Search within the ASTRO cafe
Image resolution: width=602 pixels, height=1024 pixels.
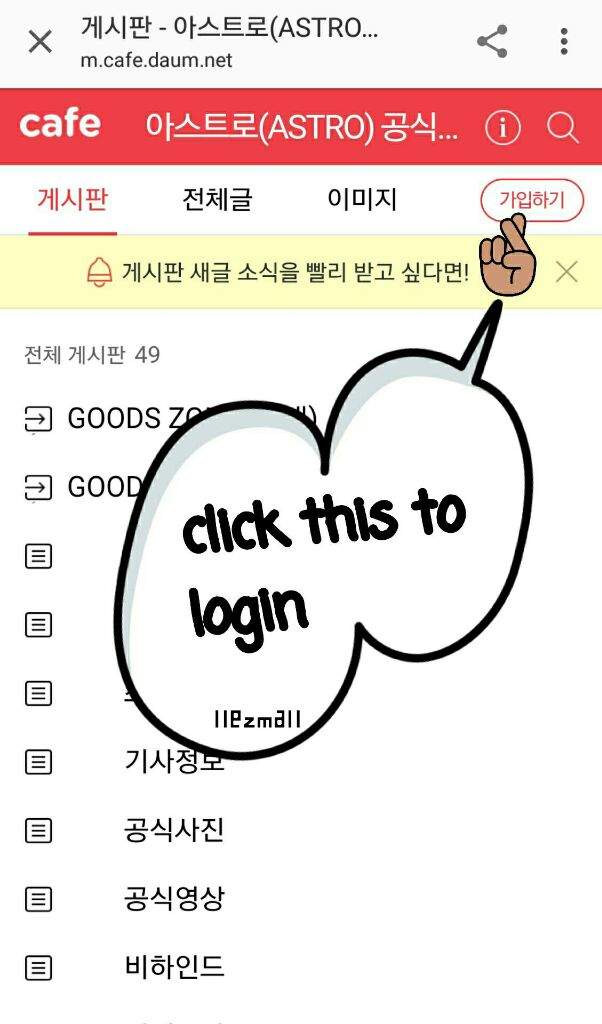(x=563, y=127)
